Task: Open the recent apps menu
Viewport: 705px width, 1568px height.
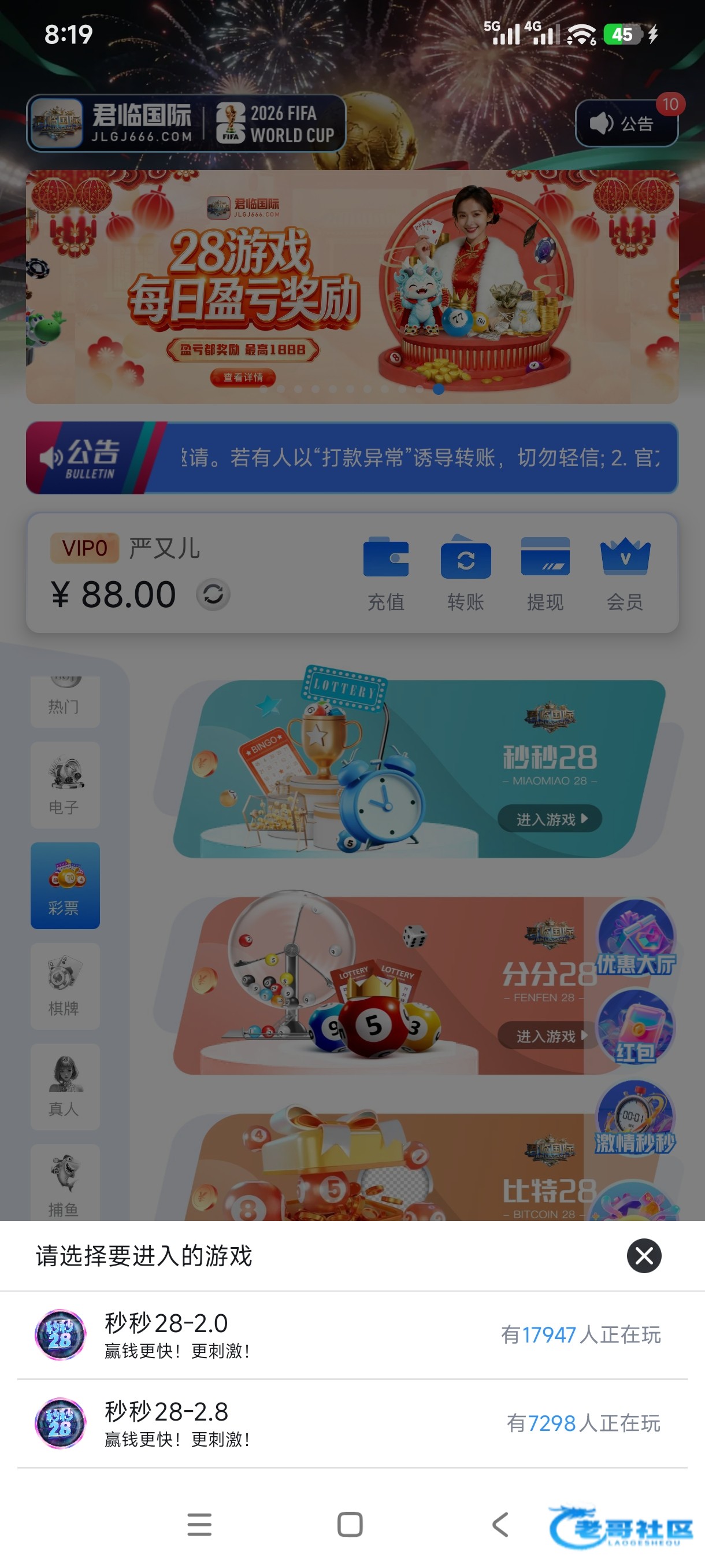Action: tap(199, 1524)
